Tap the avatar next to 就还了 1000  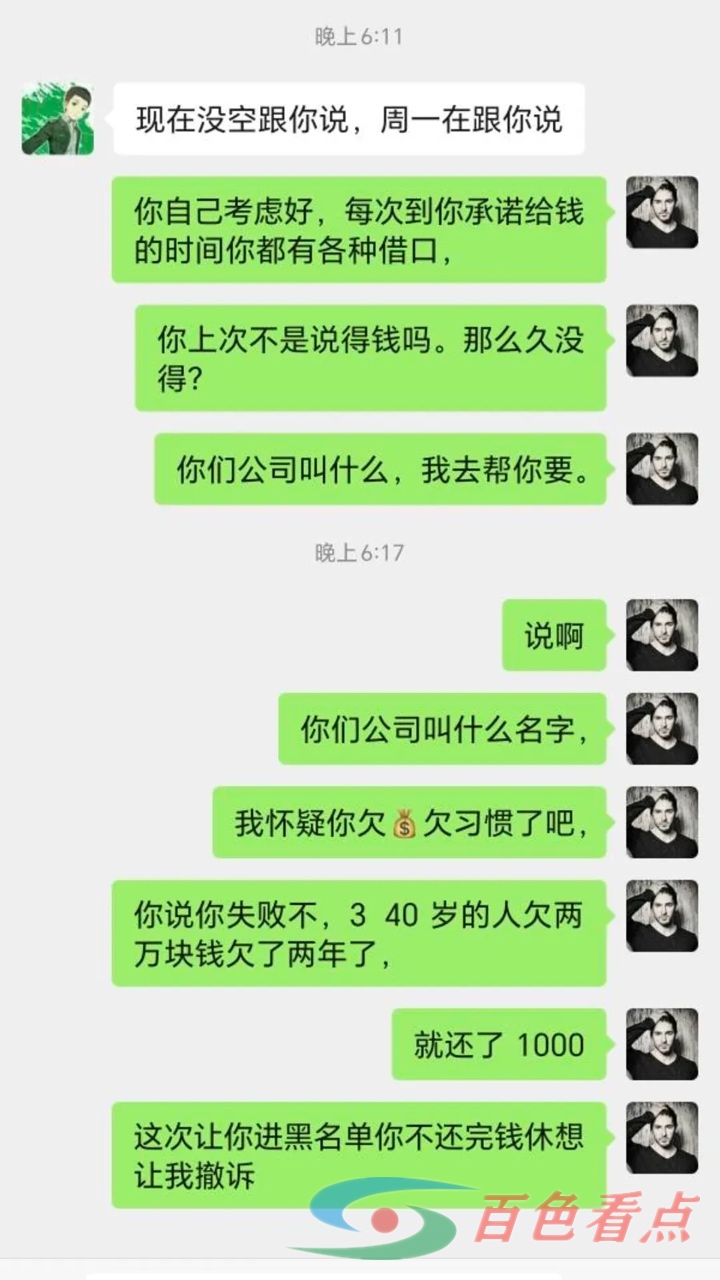point(661,1044)
